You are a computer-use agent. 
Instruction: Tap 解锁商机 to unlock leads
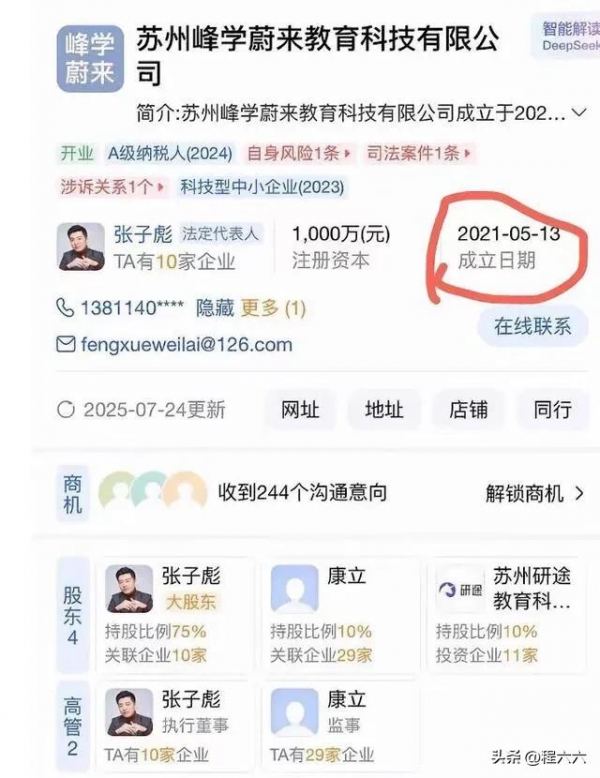(534, 493)
